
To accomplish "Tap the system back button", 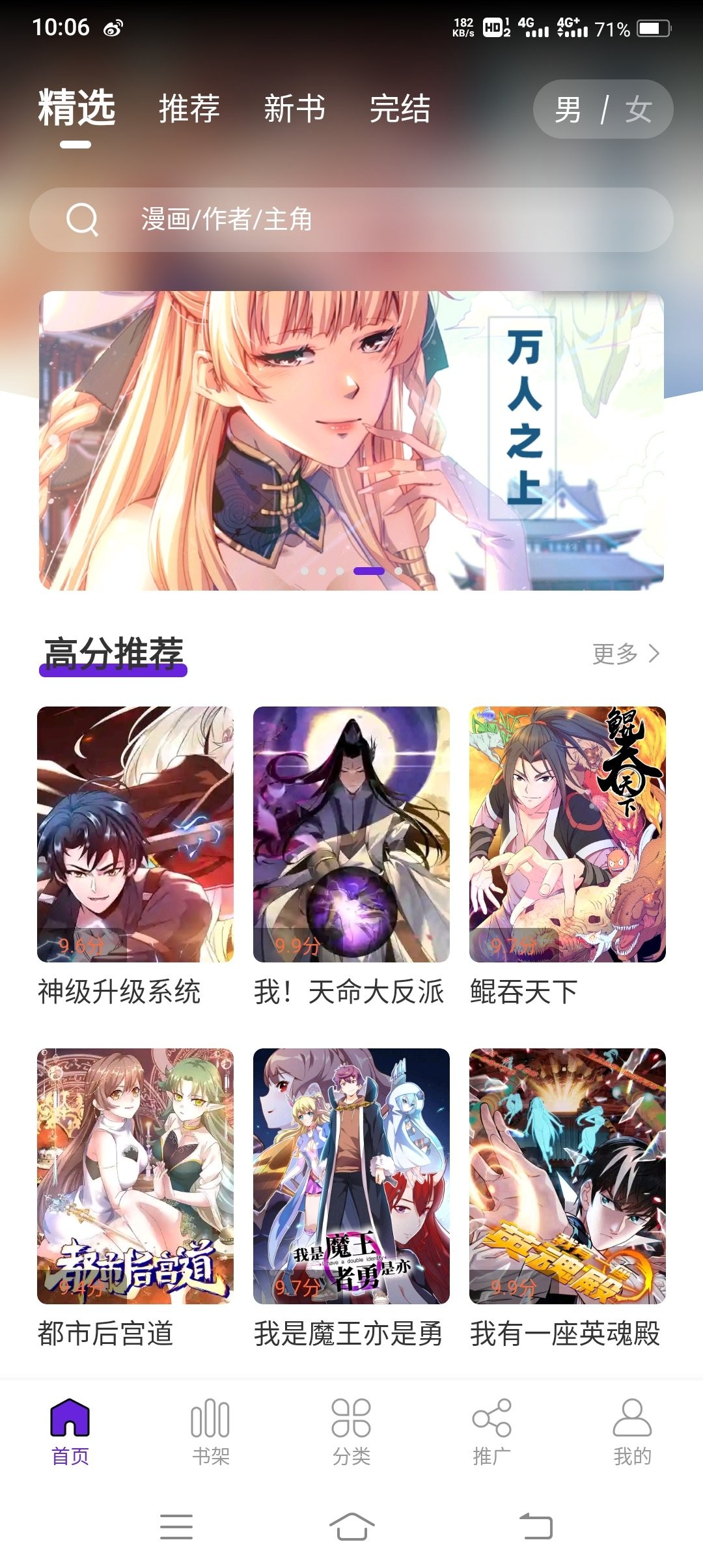I will pyautogui.click(x=536, y=1527).
